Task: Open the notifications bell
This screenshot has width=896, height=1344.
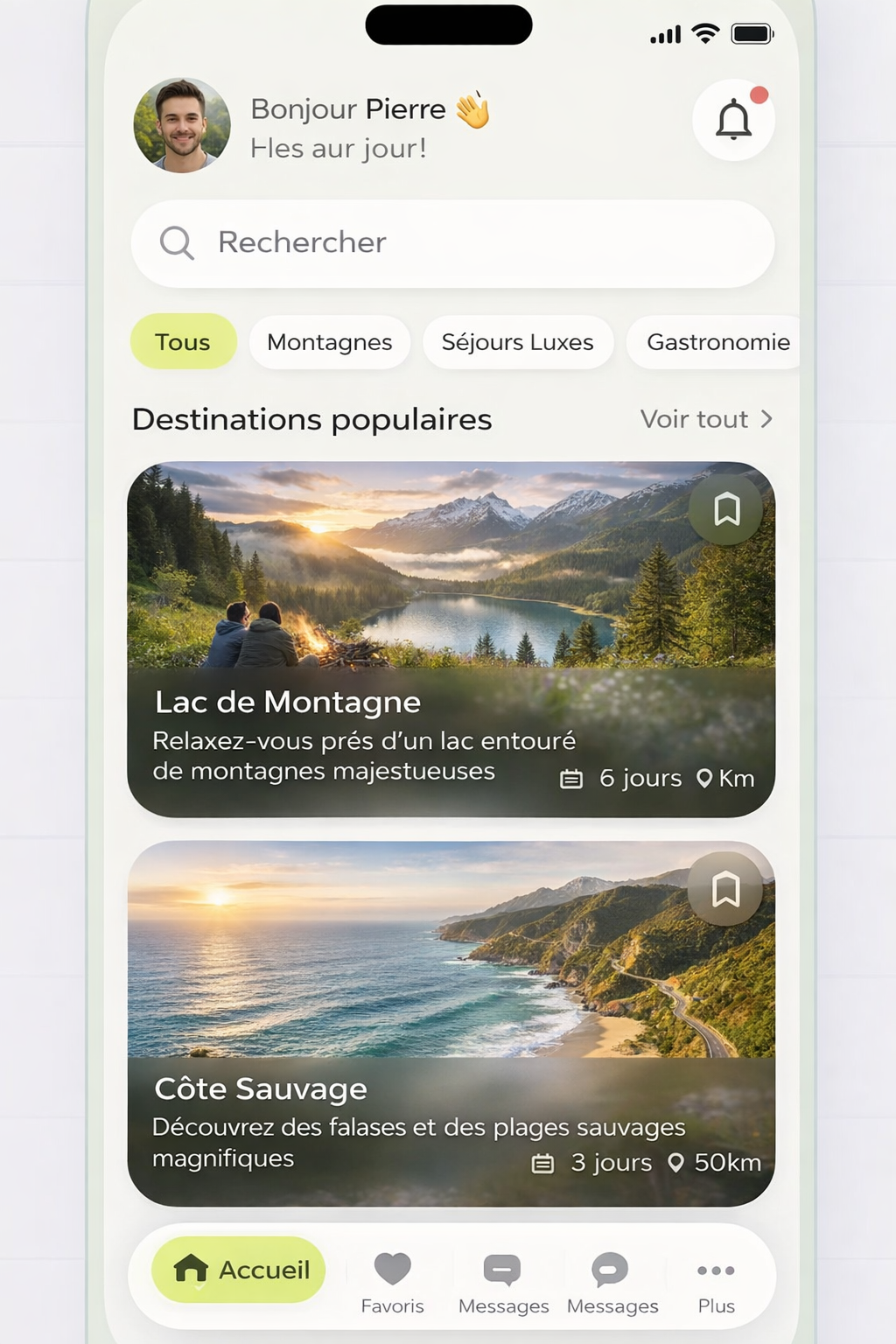Action: 733,120
